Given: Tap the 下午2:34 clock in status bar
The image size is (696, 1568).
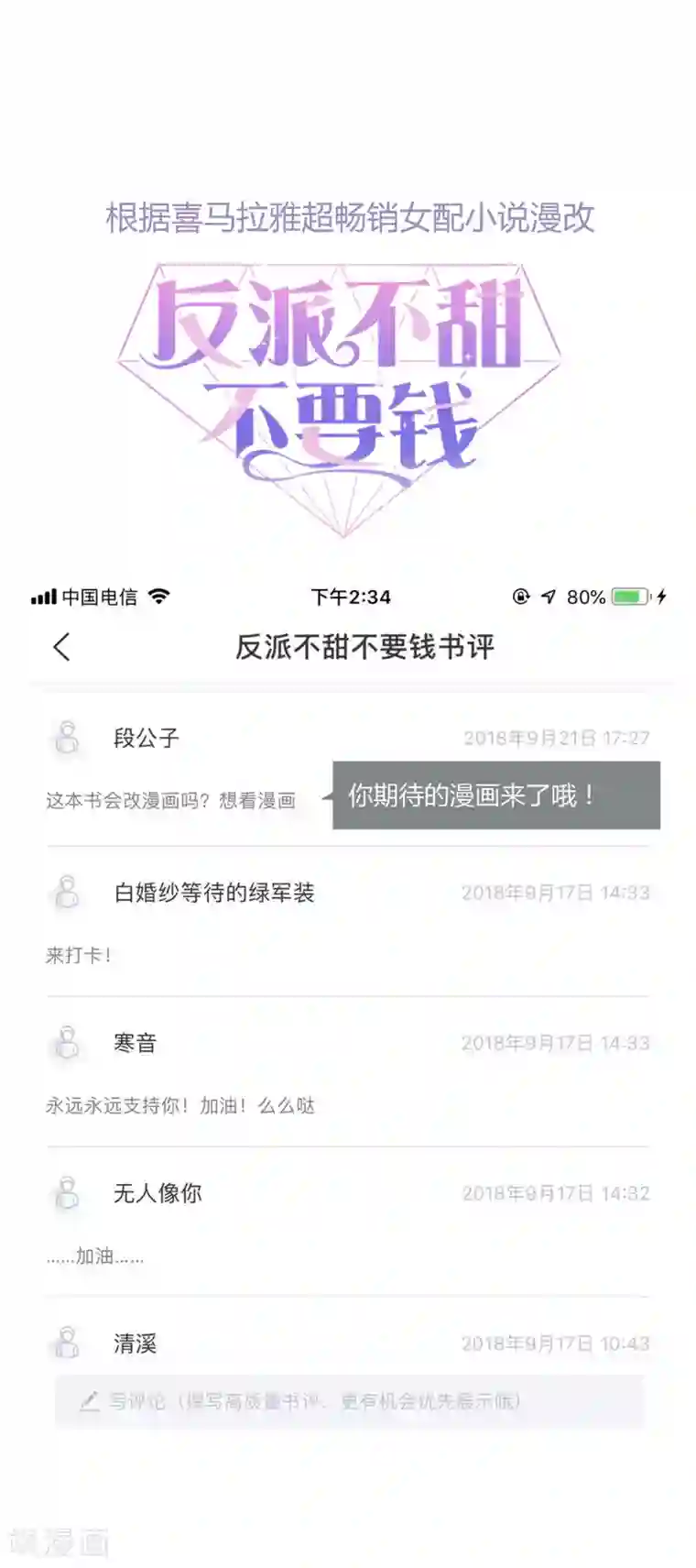Looking at the screenshot, I should tap(348, 596).
